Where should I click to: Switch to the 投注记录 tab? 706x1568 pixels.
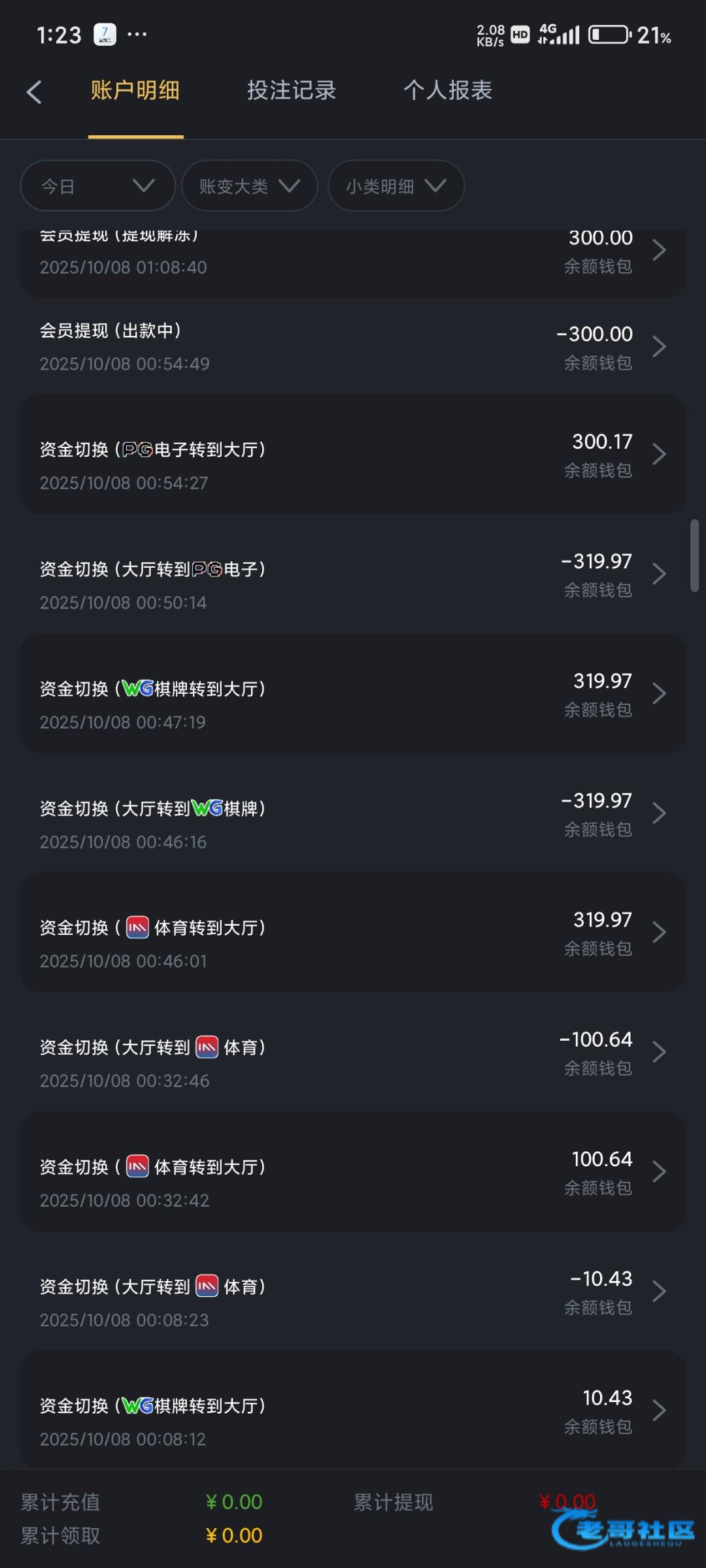[292, 90]
